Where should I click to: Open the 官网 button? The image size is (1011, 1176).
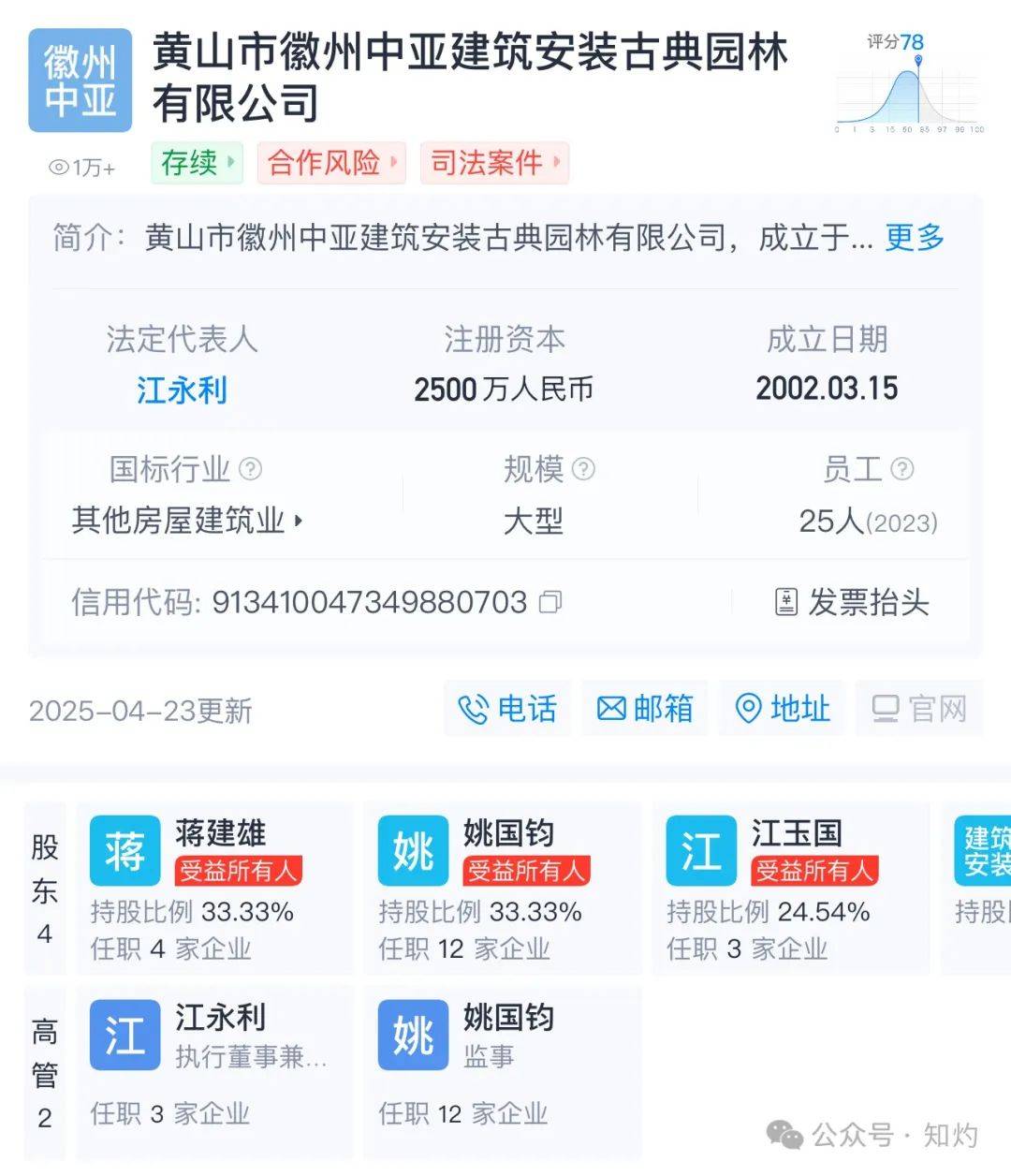918,709
